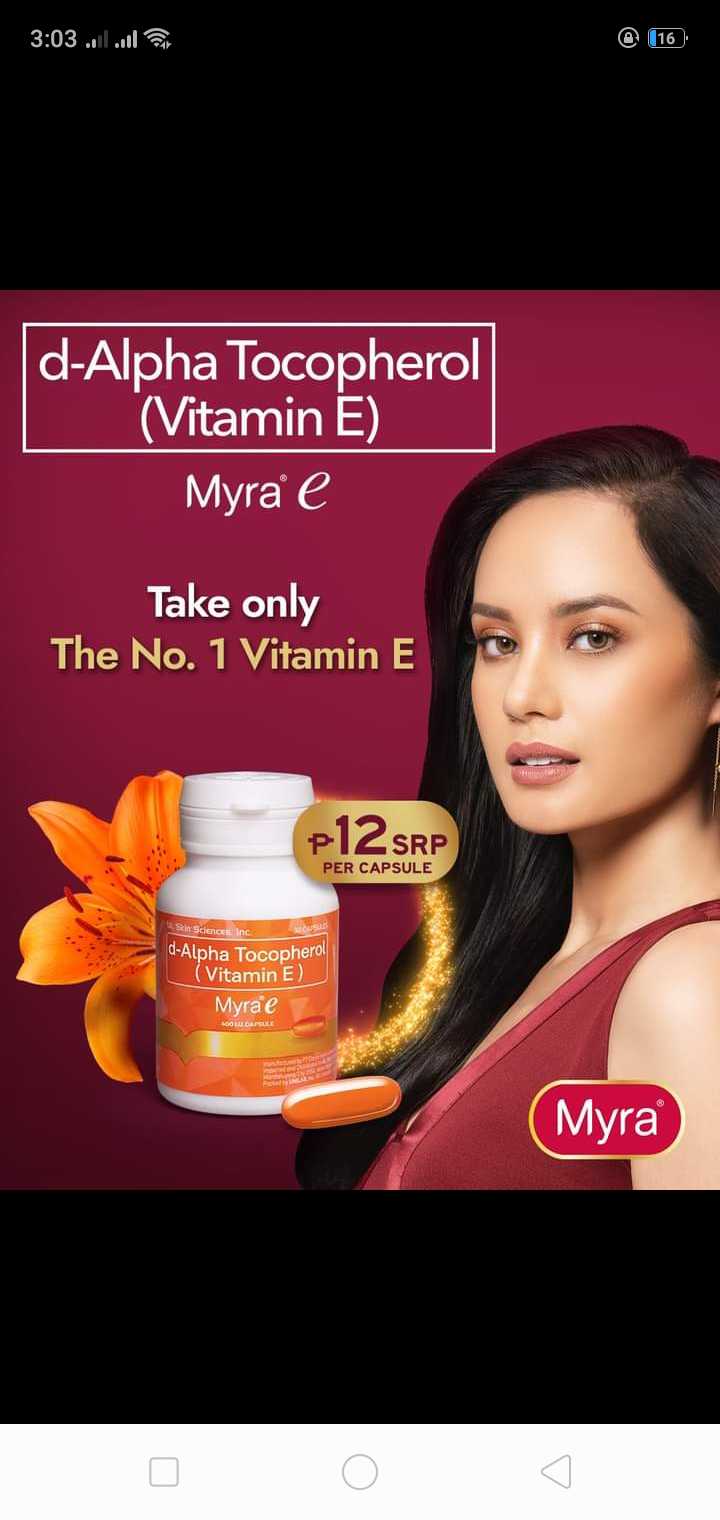The height and width of the screenshot is (1520, 720).
Task: Go back with the navigation bar arrow
Action: coord(556,1471)
